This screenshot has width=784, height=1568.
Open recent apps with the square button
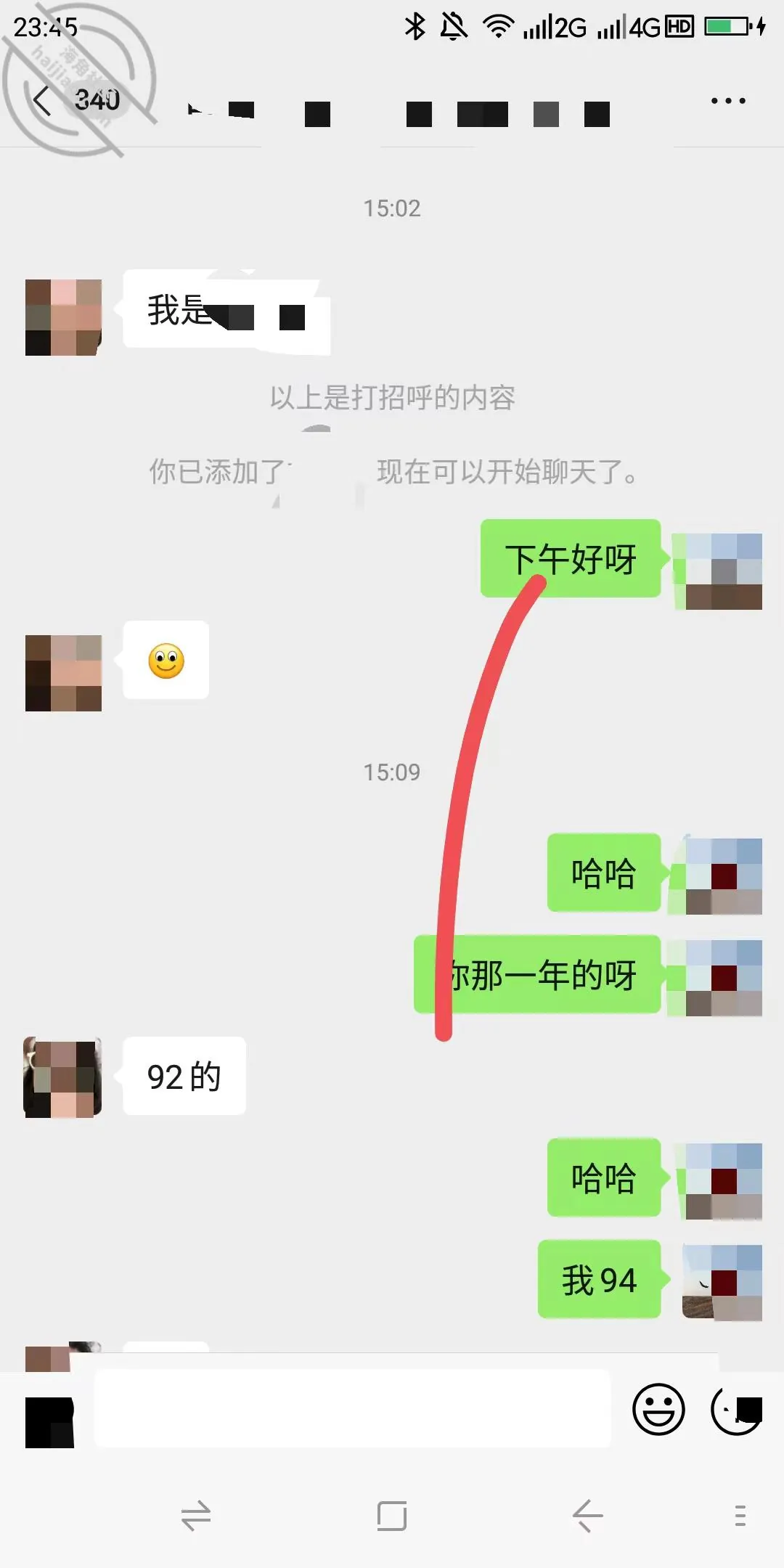(392, 1516)
